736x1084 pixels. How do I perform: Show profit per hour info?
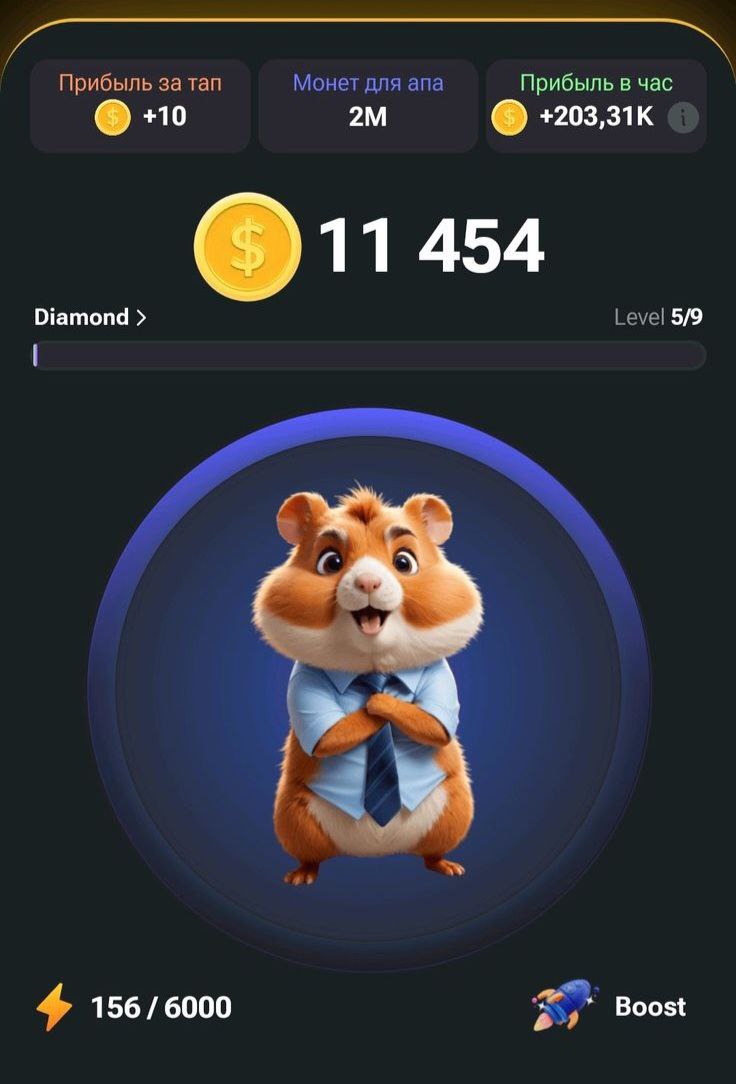[683, 118]
